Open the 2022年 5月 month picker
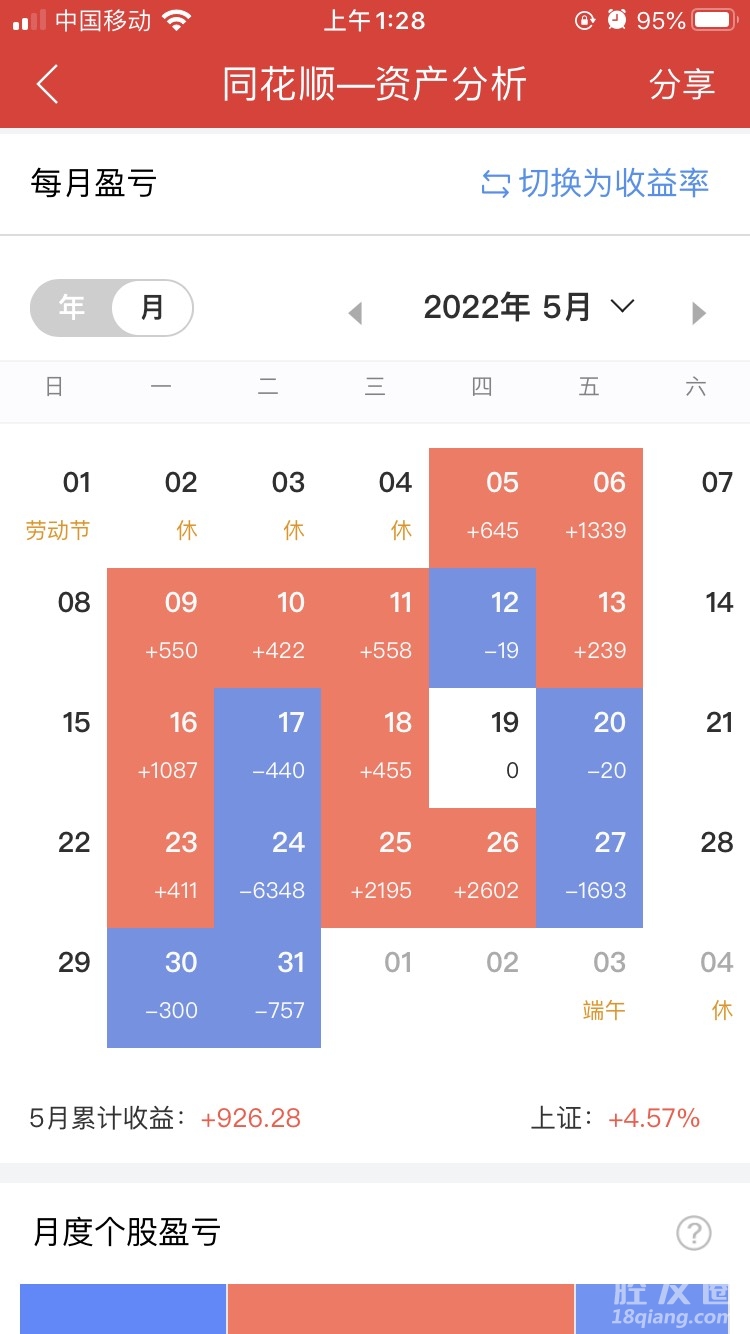Viewport: 750px width, 1334px height. click(x=528, y=307)
